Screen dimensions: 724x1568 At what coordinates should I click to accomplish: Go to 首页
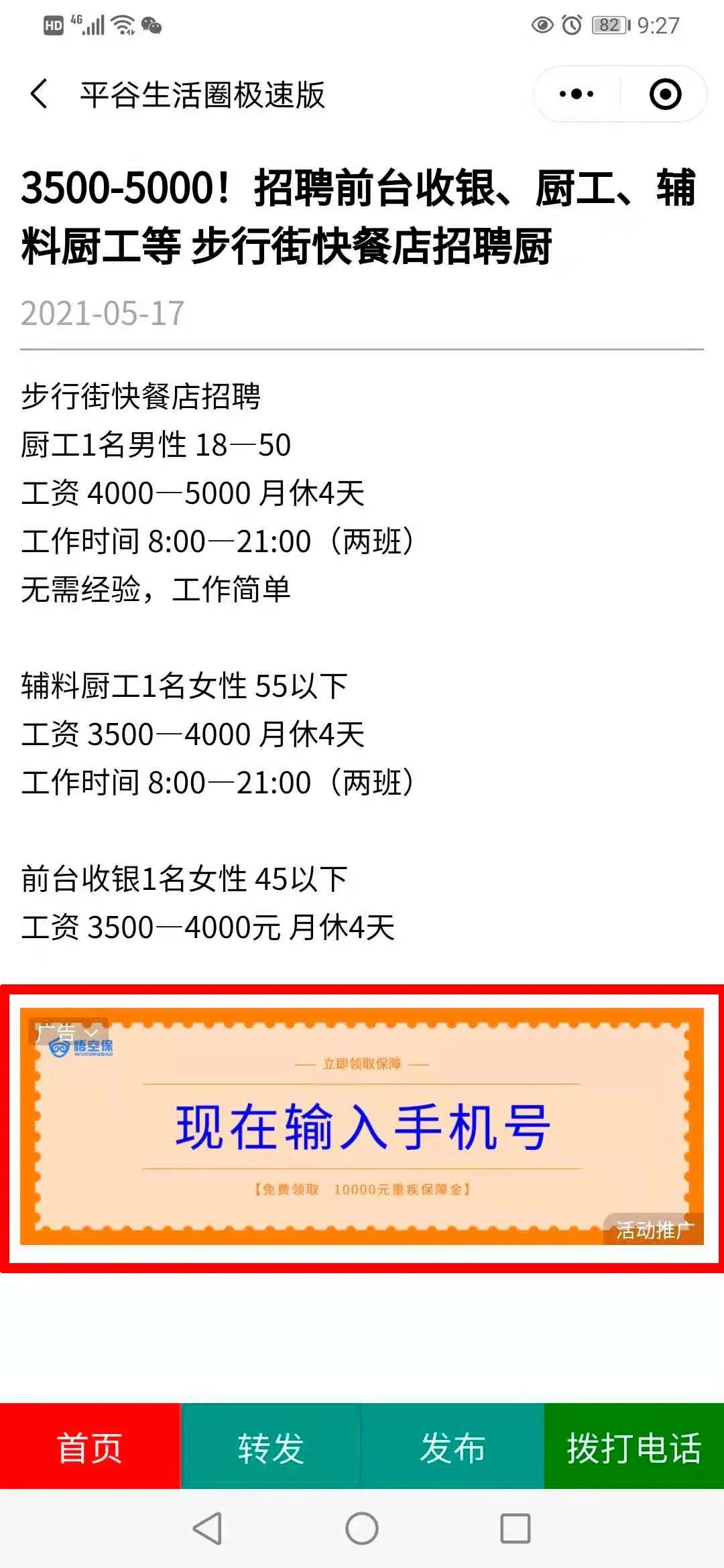(x=90, y=1449)
